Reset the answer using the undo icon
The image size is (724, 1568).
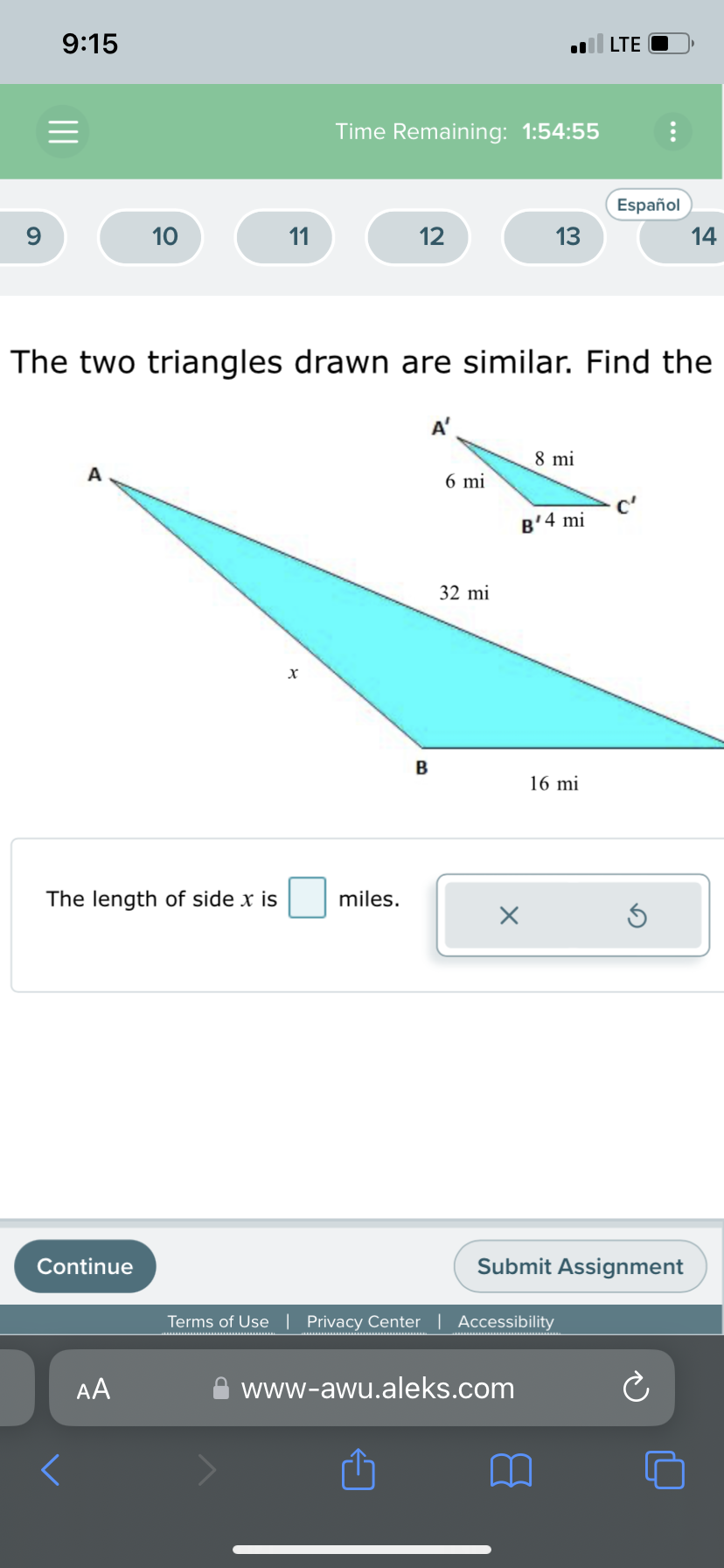point(637,915)
